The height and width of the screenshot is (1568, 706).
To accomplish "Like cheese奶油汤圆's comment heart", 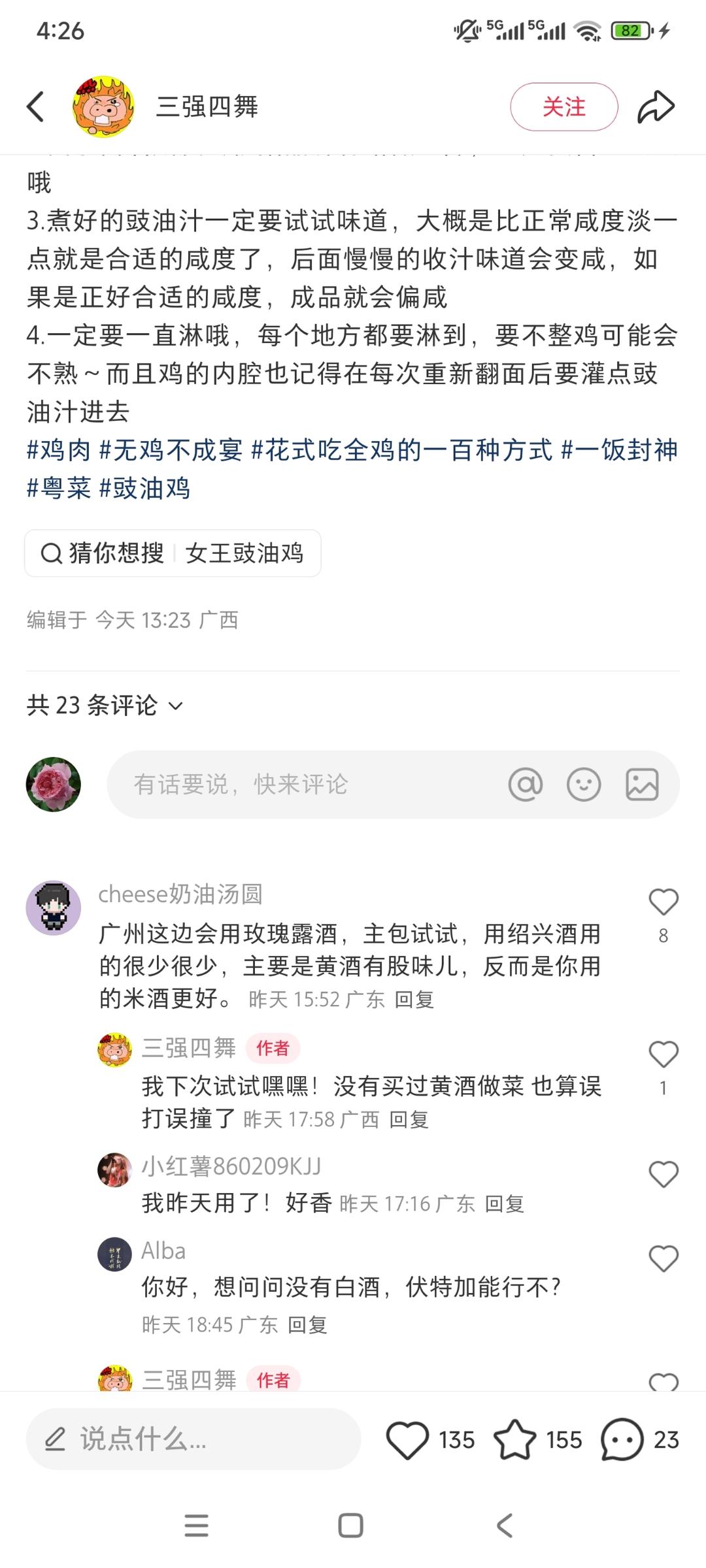I will click(x=663, y=901).
